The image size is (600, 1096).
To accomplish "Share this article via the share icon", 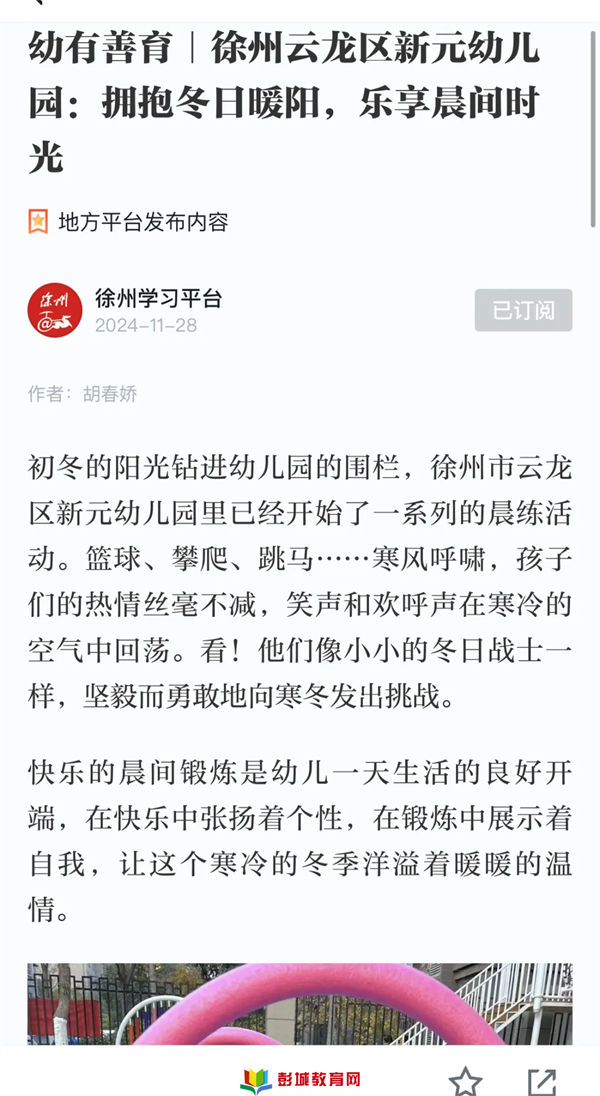I will (541, 1081).
